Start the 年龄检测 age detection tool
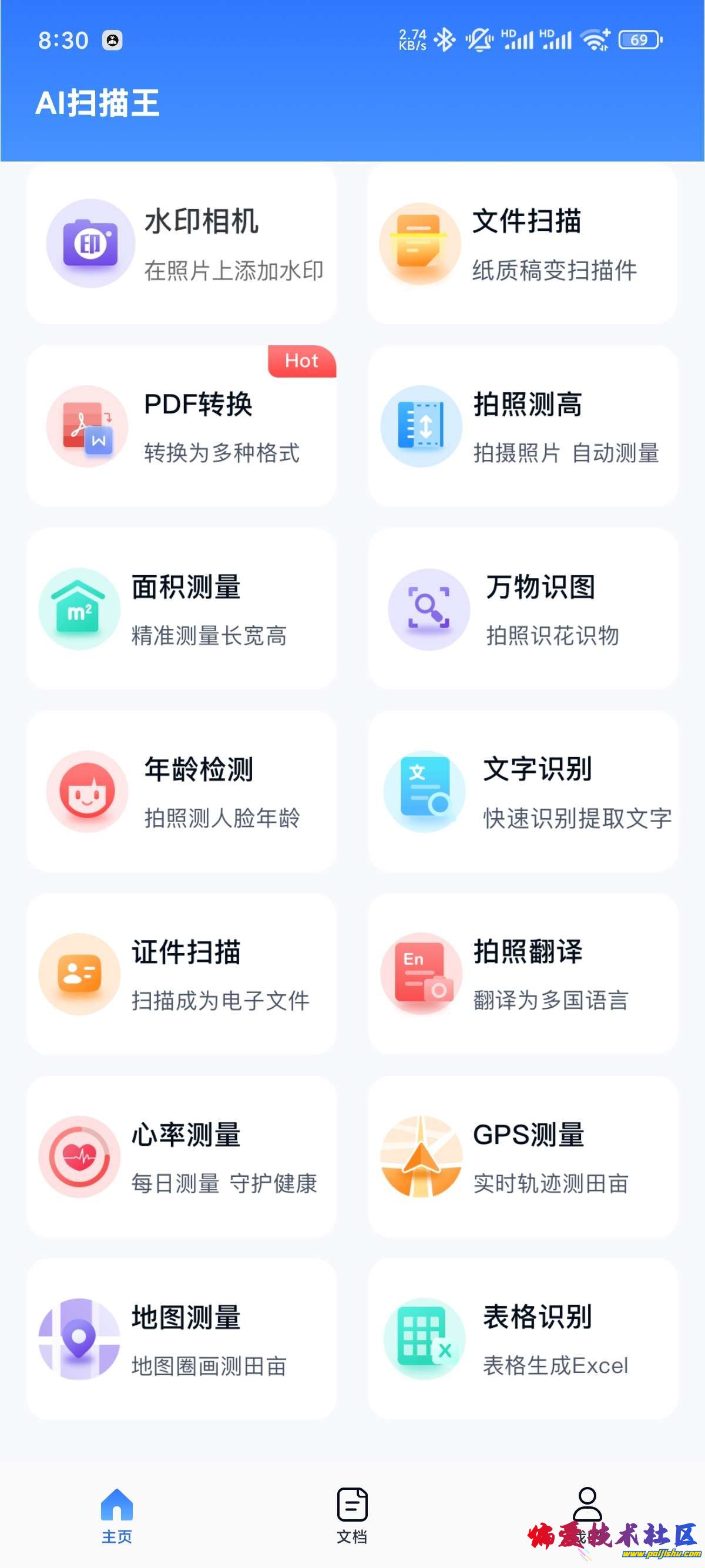This screenshot has width=705, height=1568. click(x=182, y=791)
